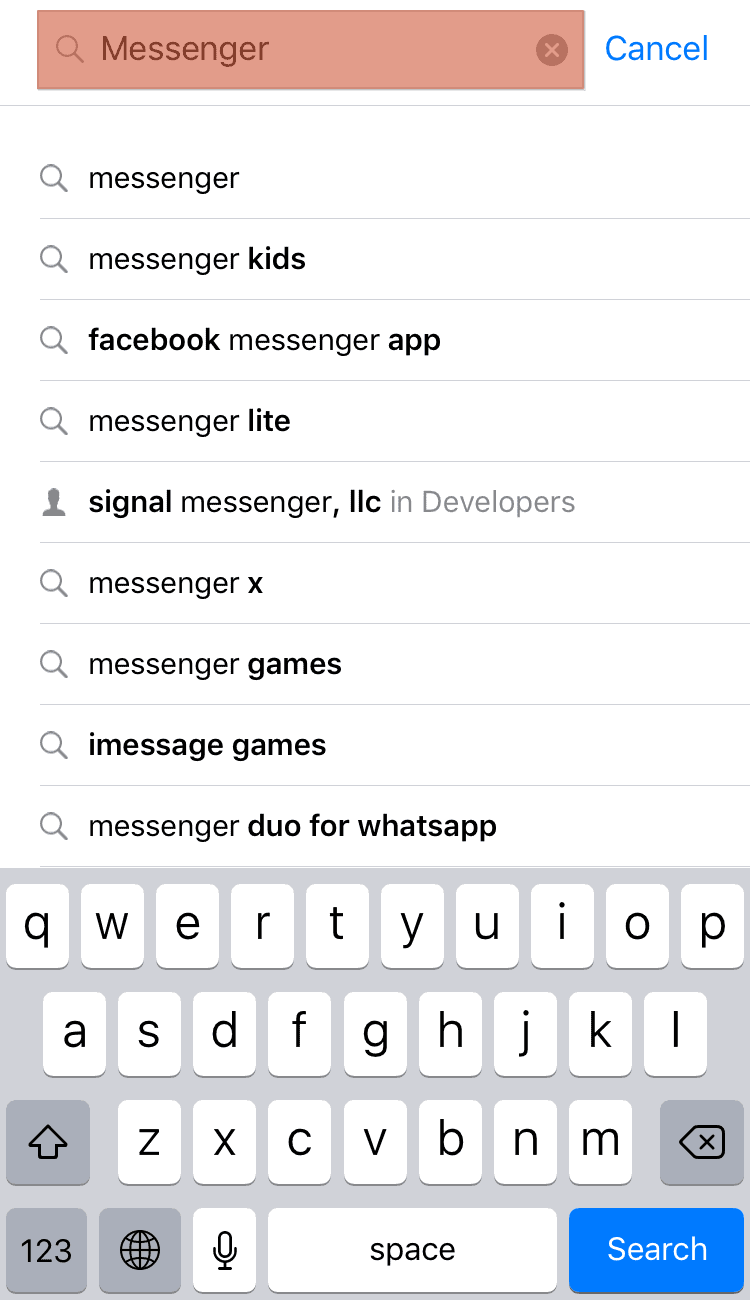The width and height of the screenshot is (750, 1300).
Task: Pick the "imessage games" suggestion
Action: (207, 746)
